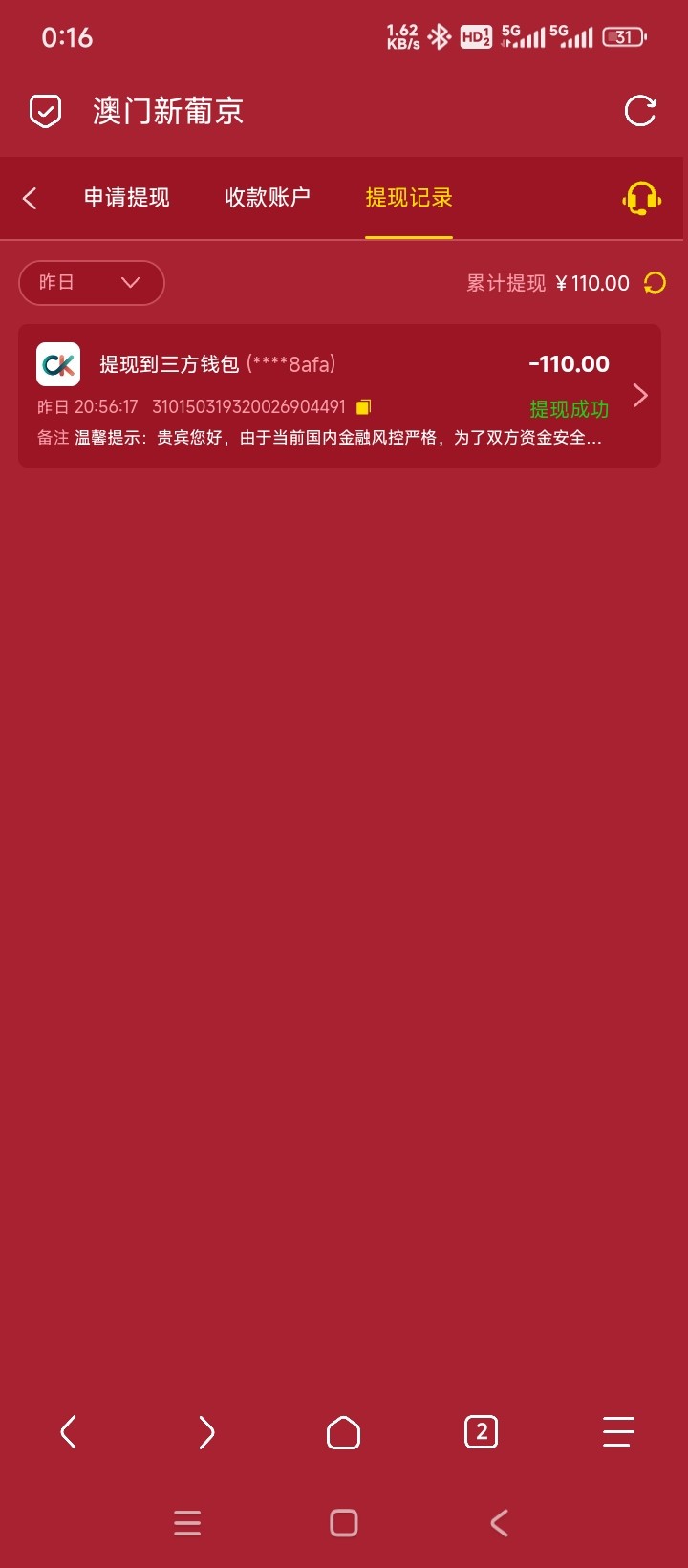Refresh the 累计提现 total amount

pos(655,283)
